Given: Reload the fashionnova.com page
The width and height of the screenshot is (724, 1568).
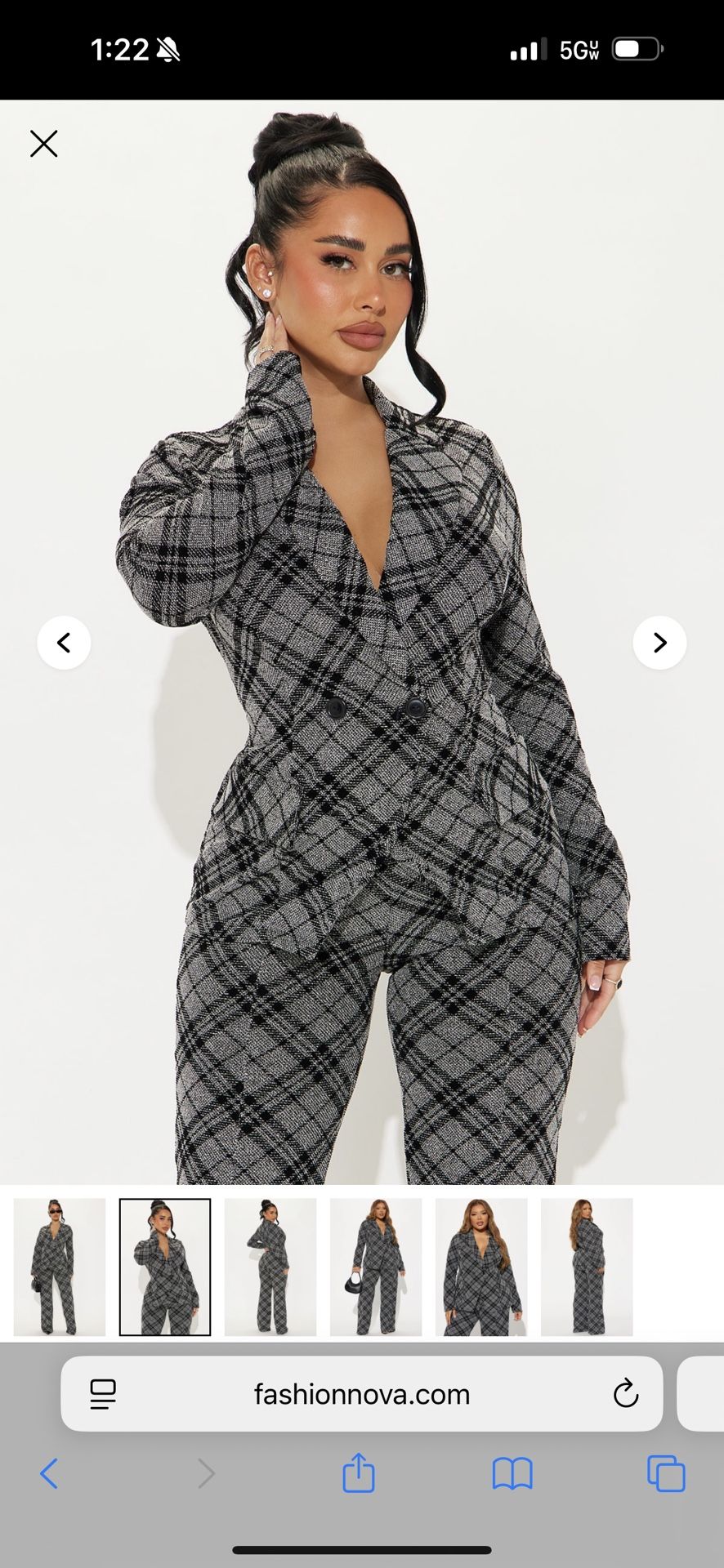Looking at the screenshot, I should click(624, 1395).
